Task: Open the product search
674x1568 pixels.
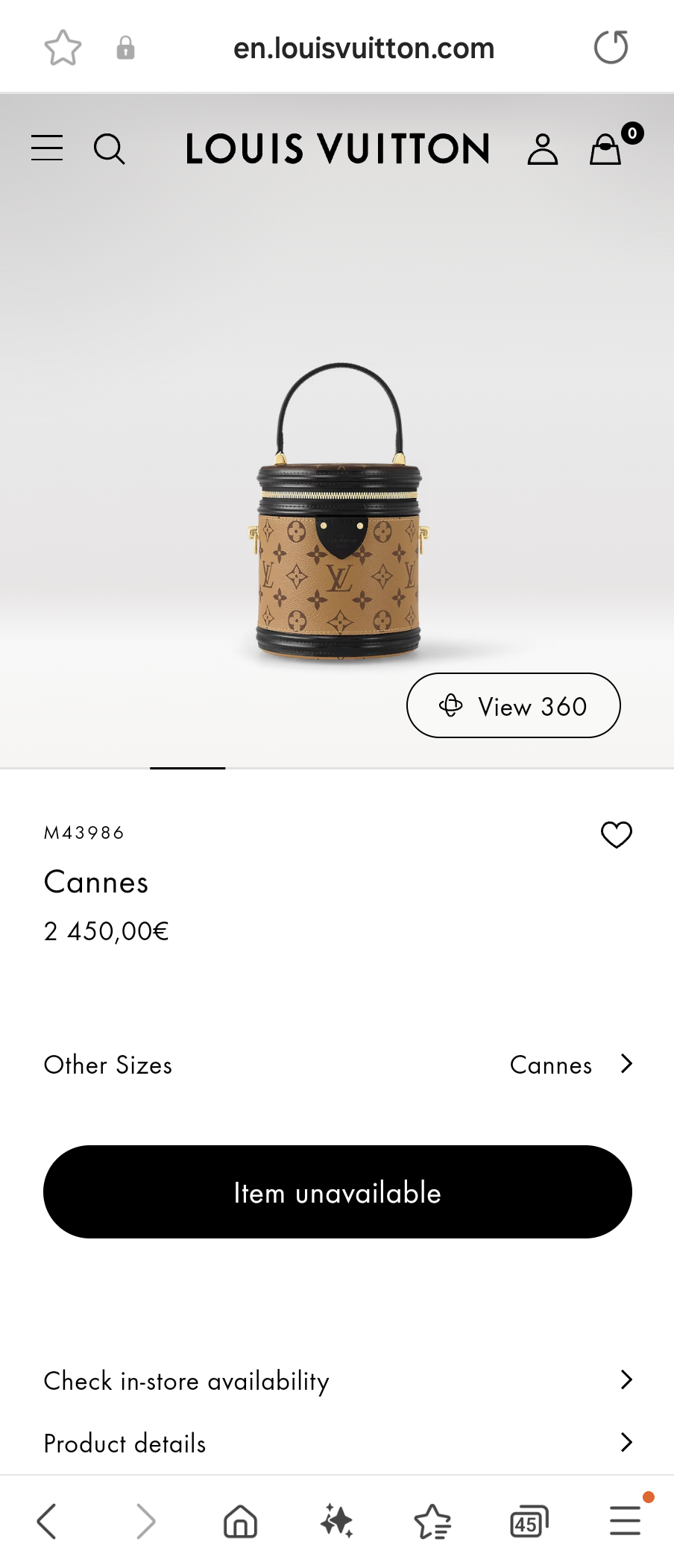Action: [x=110, y=148]
